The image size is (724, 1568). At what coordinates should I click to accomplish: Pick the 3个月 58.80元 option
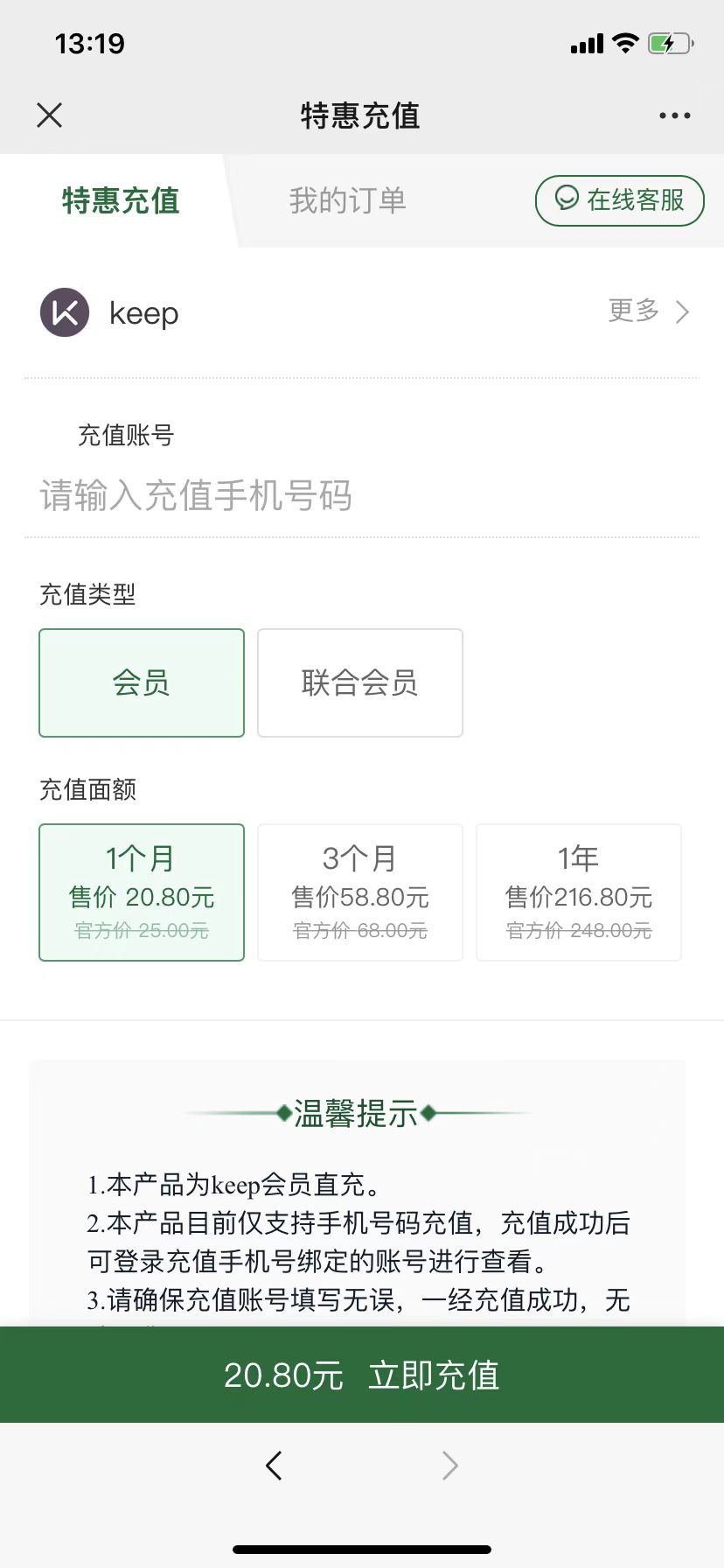click(x=359, y=892)
